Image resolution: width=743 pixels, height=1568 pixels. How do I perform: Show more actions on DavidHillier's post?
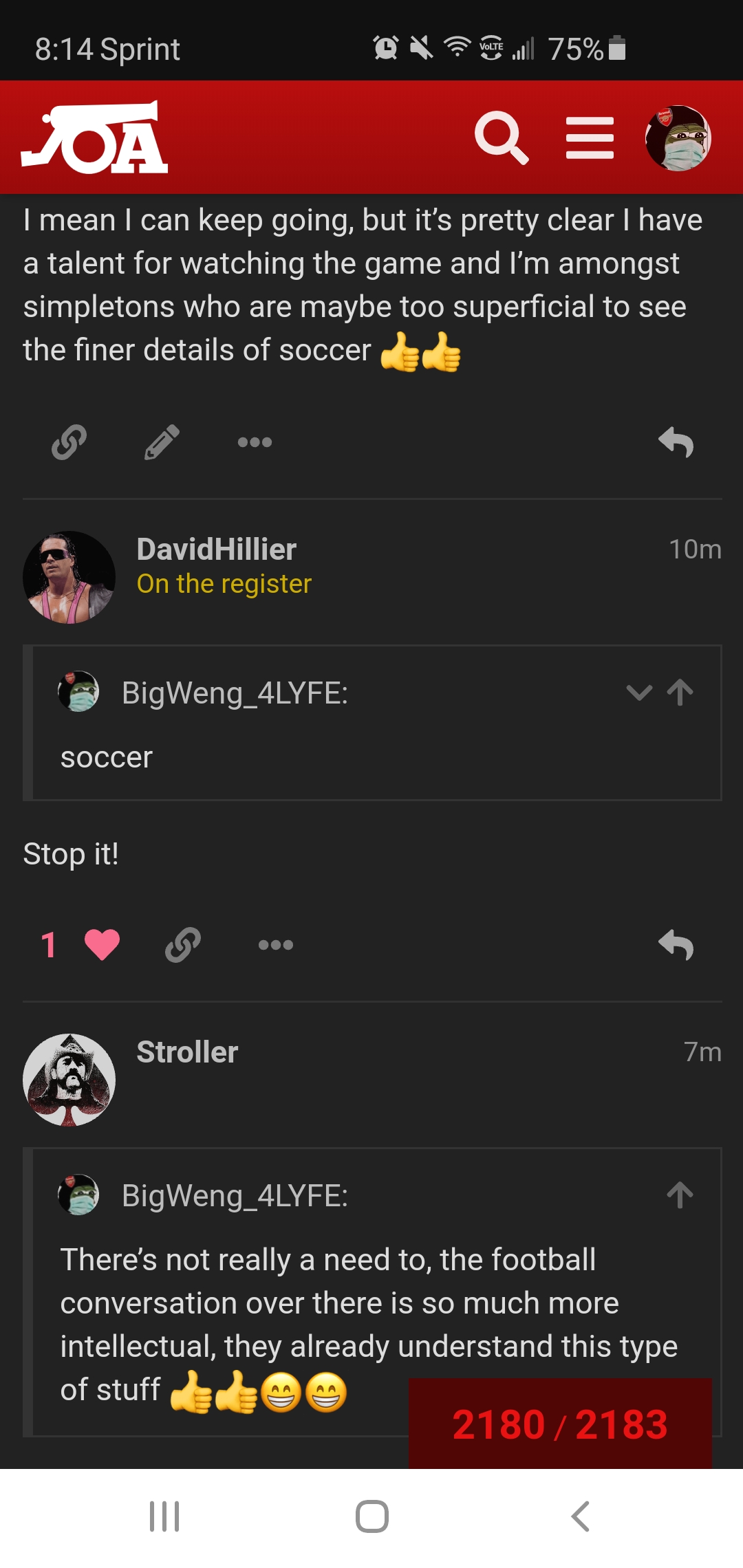275,945
